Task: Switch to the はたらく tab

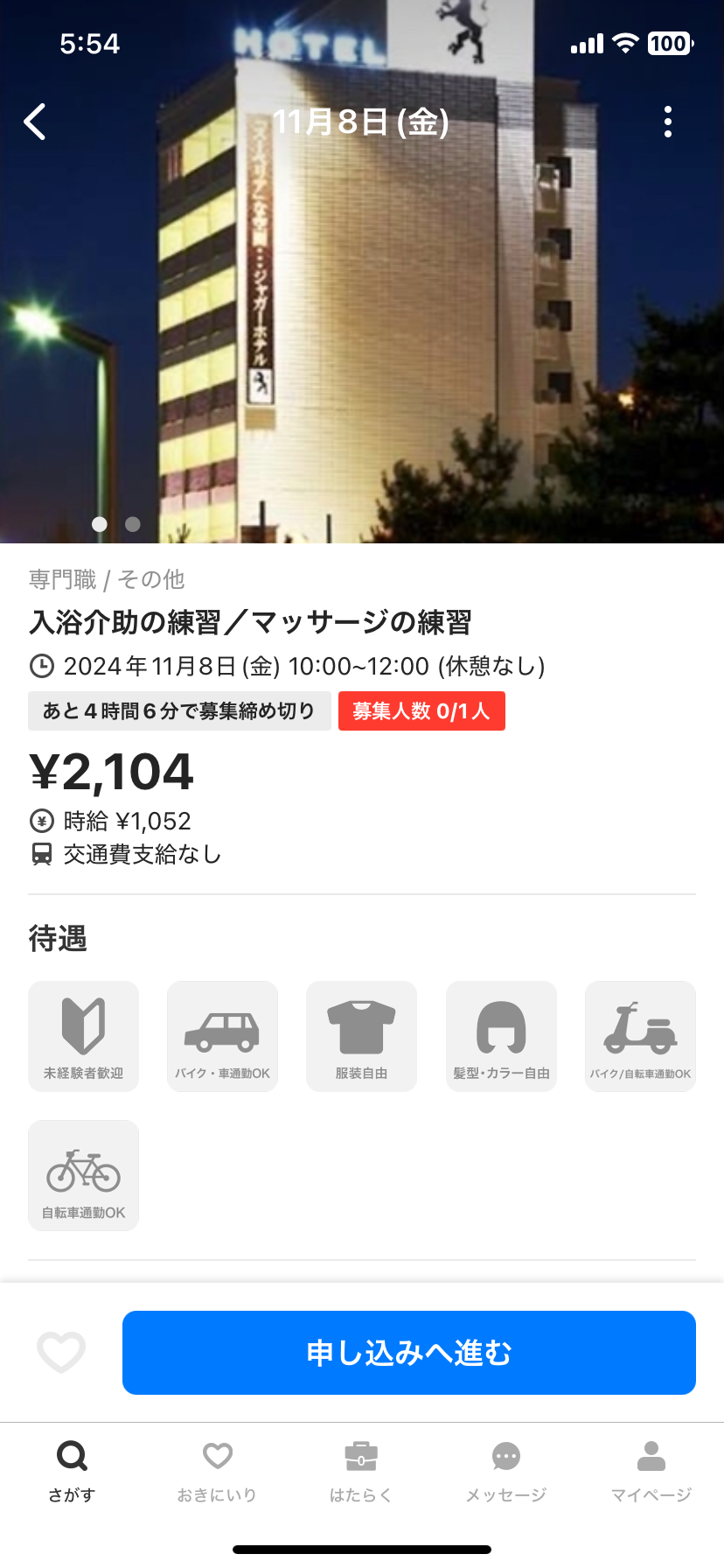Action: (x=361, y=1470)
